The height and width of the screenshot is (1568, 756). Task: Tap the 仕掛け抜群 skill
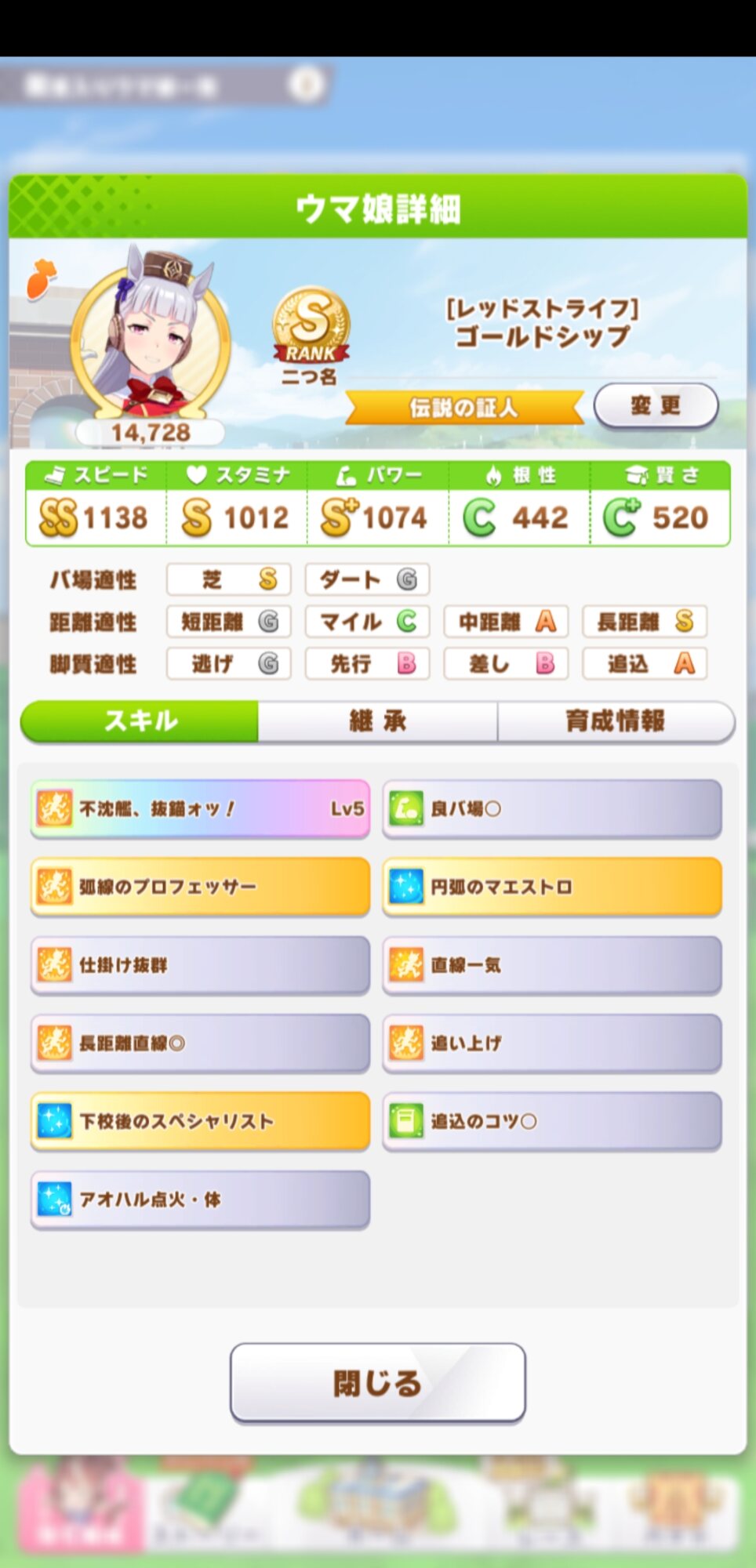[200, 965]
